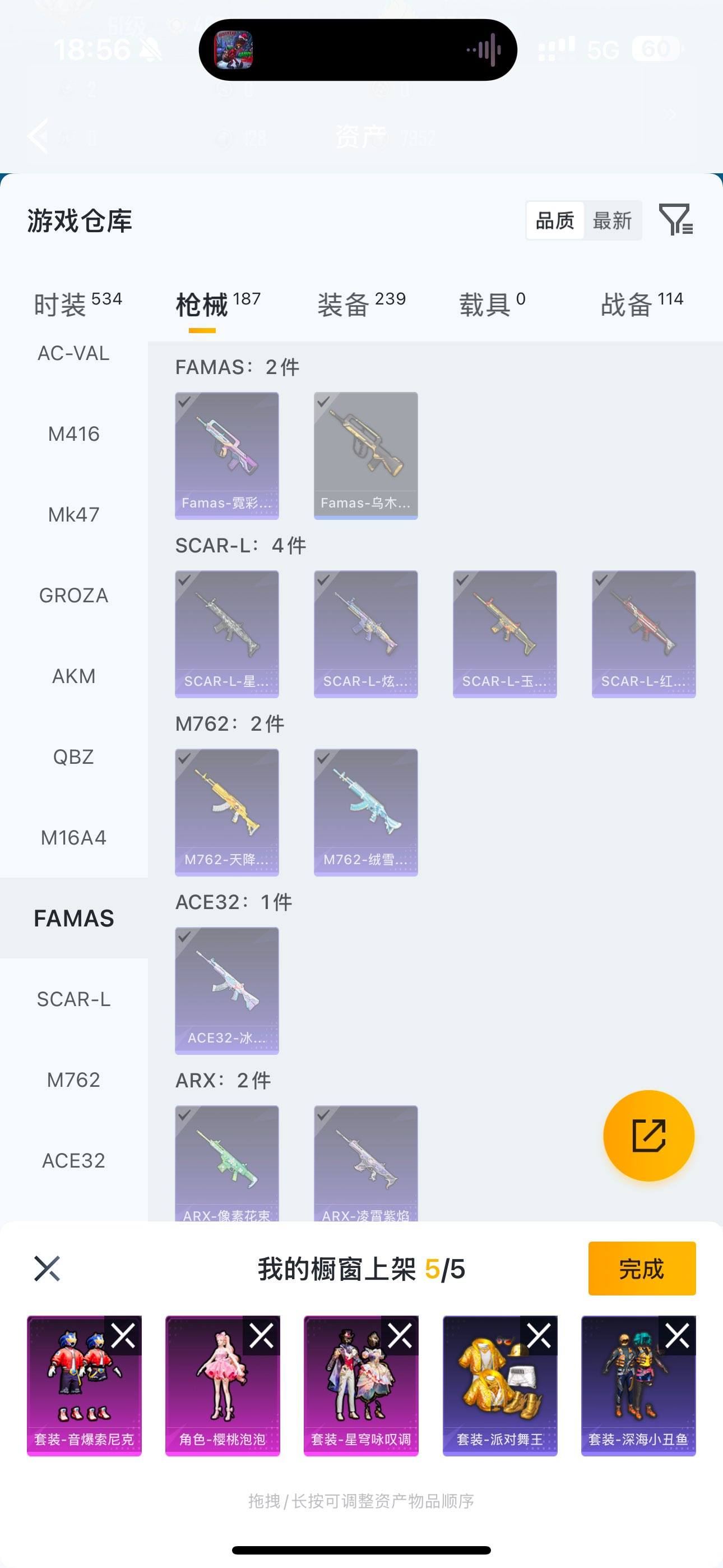This screenshot has height=1568, width=723.
Task: Pick the M762-天降 gold skin
Action: [x=227, y=812]
